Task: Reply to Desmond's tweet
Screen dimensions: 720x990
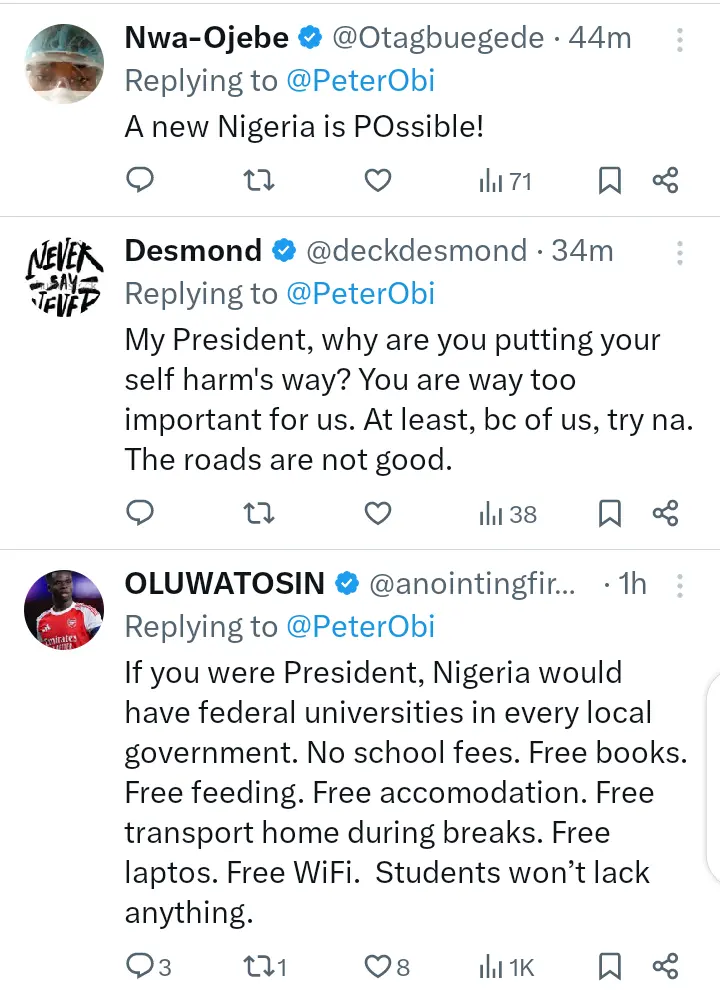Action: pyautogui.click(x=141, y=514)
